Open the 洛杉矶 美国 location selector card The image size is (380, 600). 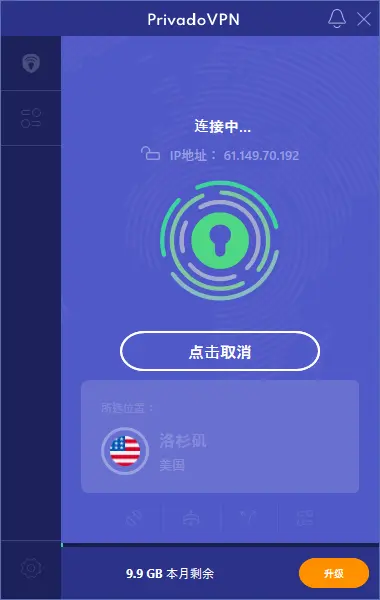(x=220, y=437)
